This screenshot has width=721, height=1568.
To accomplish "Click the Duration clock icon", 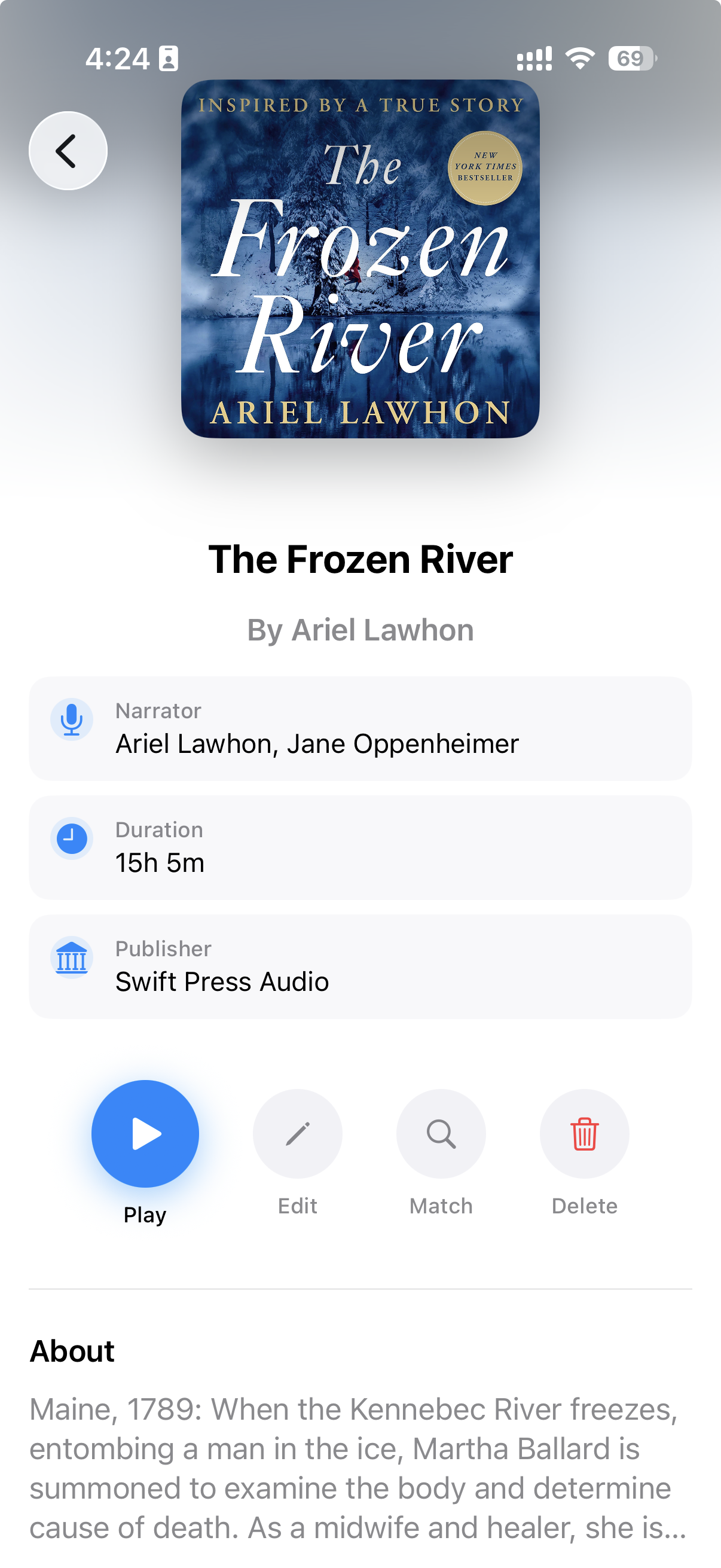I will pos(71,838).
